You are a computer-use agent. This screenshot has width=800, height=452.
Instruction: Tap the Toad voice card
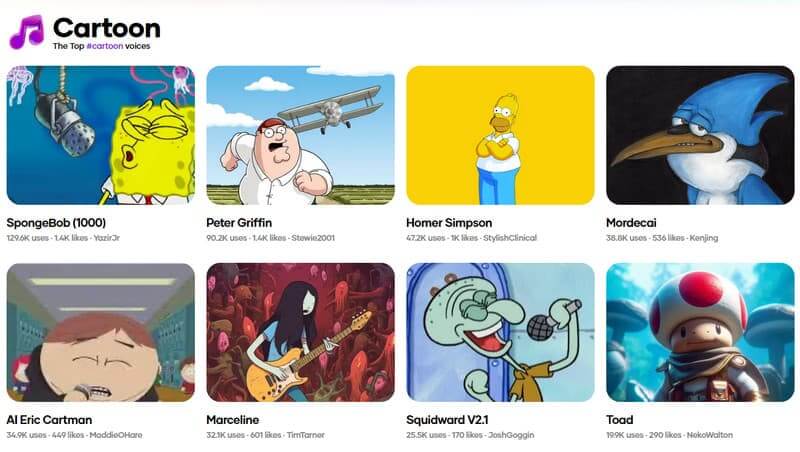tap(699, 332)
